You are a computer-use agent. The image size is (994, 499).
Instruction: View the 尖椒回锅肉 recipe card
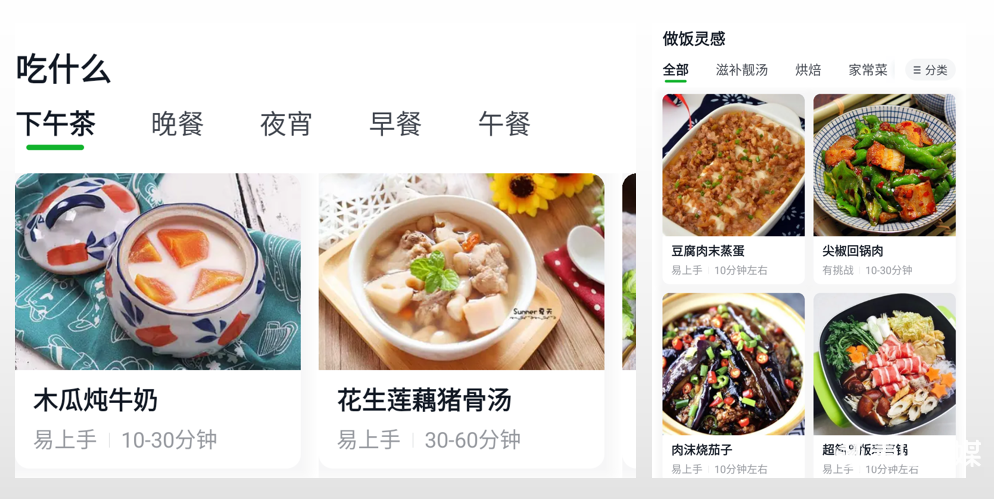point(884,188)
